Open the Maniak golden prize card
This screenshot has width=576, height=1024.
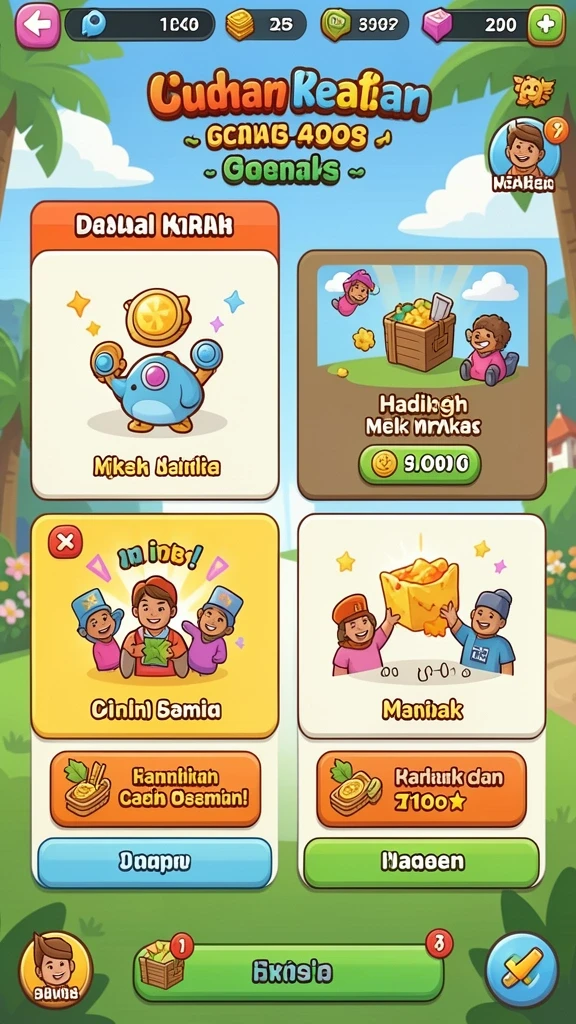422,626
